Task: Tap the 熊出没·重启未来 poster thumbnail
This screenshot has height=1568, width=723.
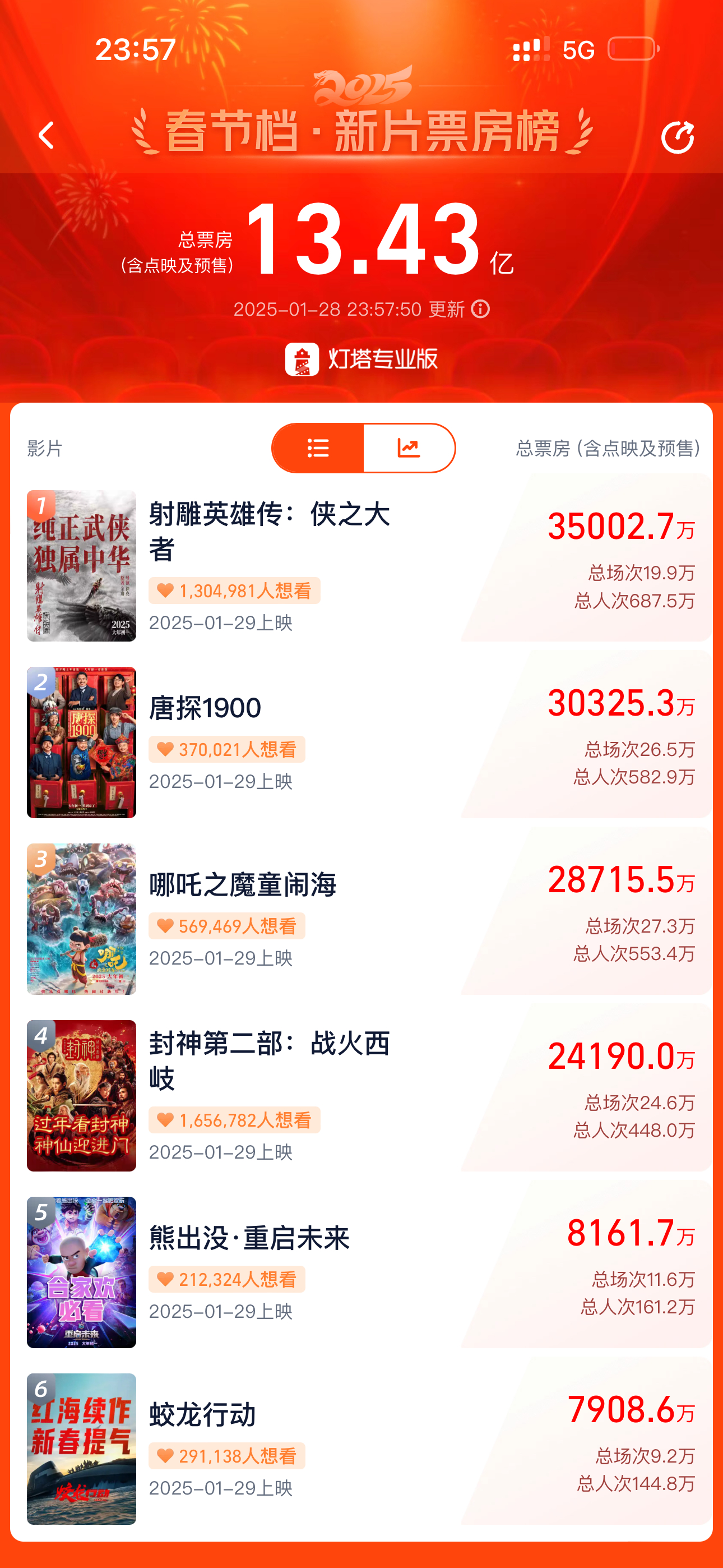Action: (82, 1275)
